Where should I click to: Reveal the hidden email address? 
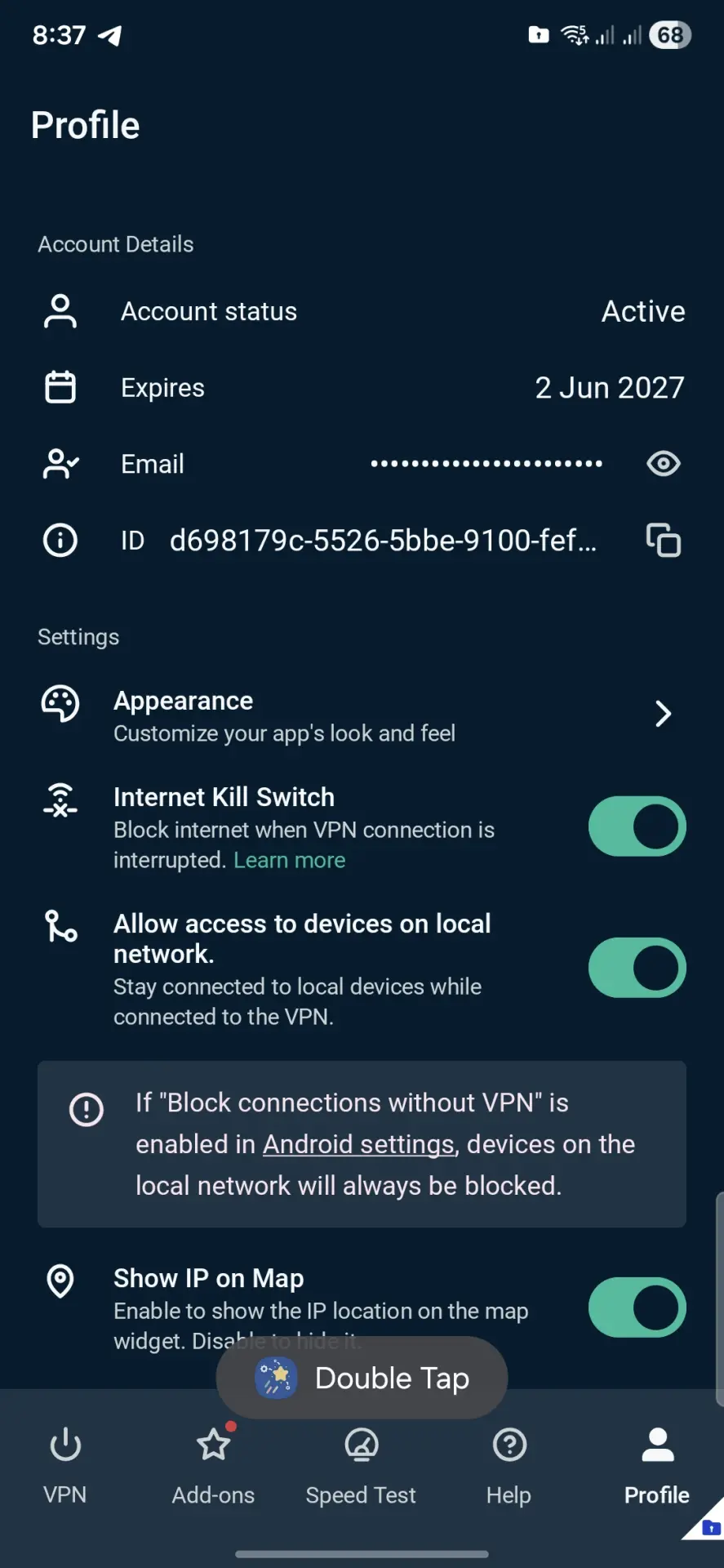point(664,464)
